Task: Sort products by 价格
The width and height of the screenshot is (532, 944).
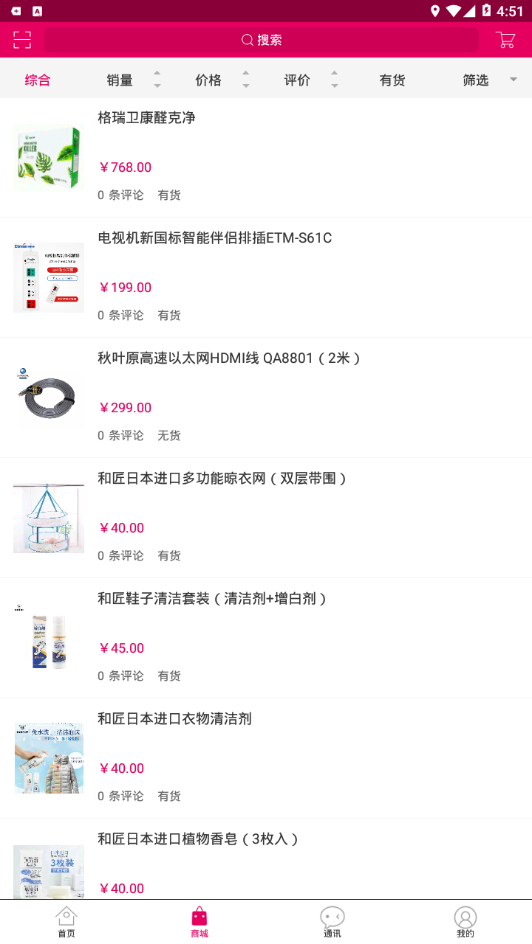Action: point(221,80)
